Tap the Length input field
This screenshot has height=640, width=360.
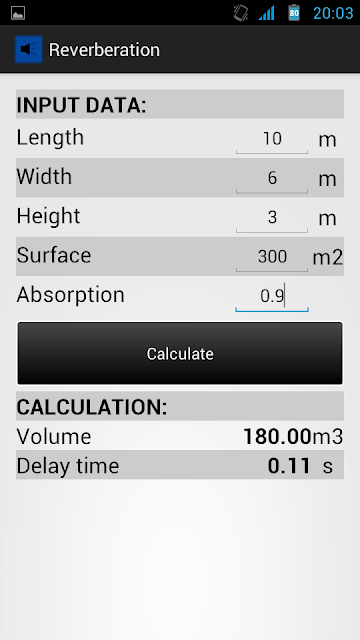click(x=272, y=139)
